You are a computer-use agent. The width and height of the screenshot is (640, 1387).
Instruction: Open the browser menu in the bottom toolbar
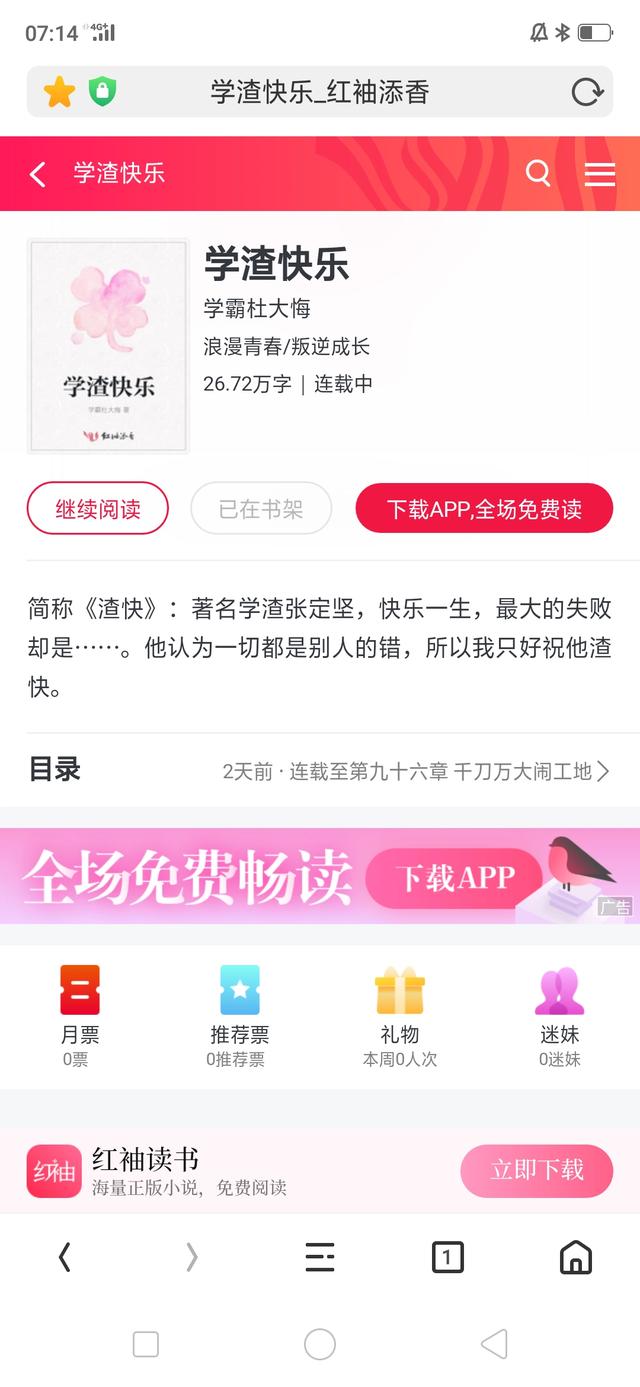(320, 1257)
